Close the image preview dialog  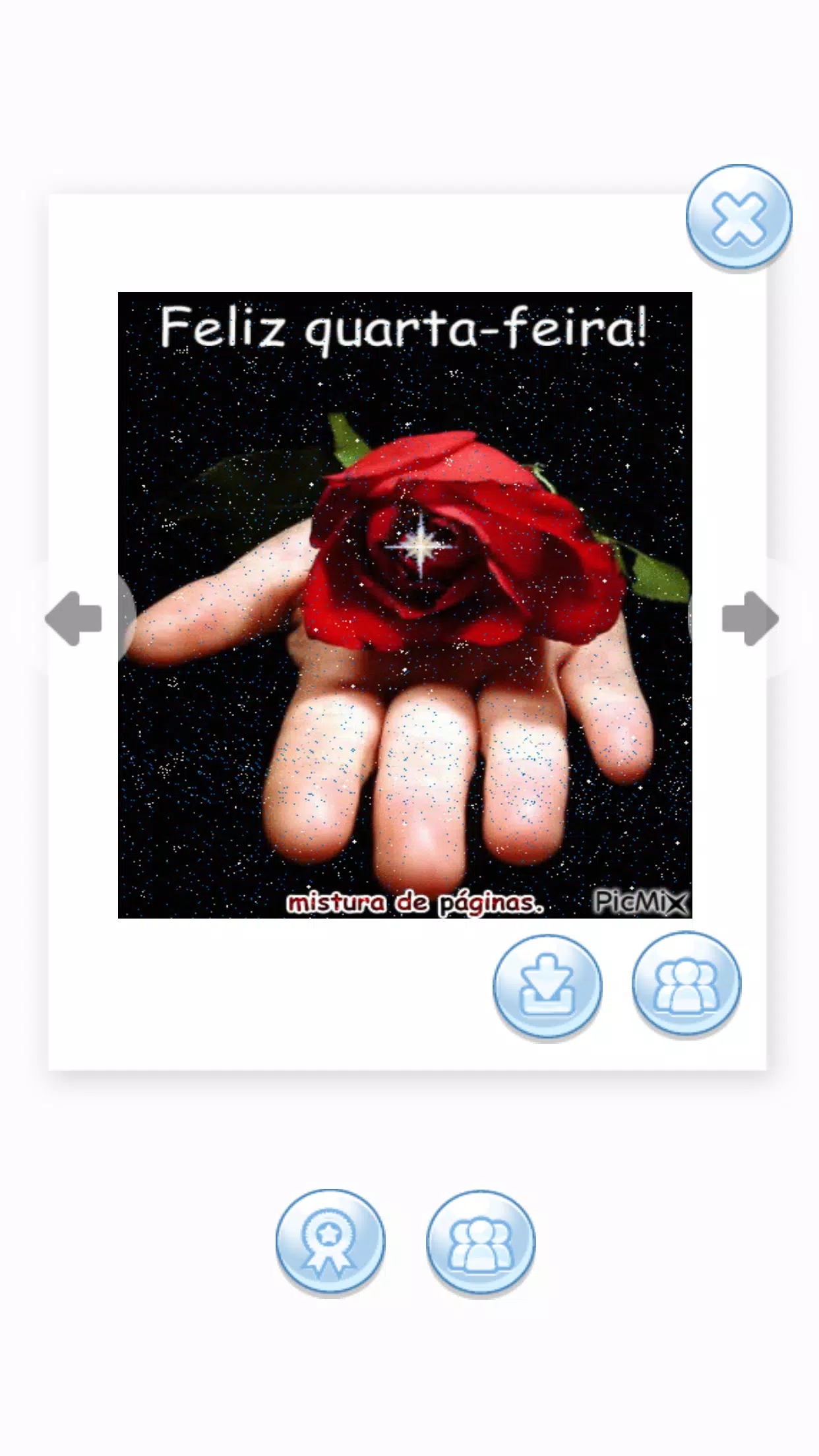[739, 217]
